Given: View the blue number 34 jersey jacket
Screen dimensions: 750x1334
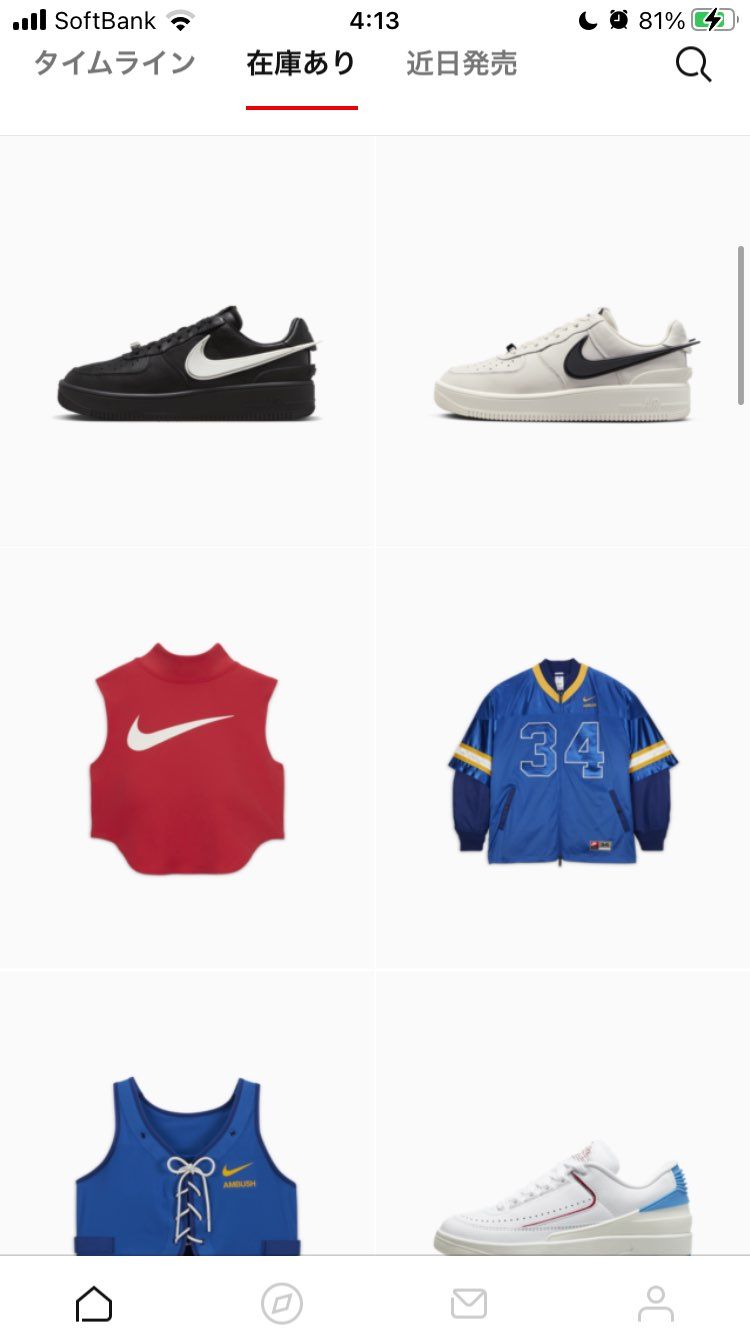Looking at the screenshot, I should coord(563,760).
